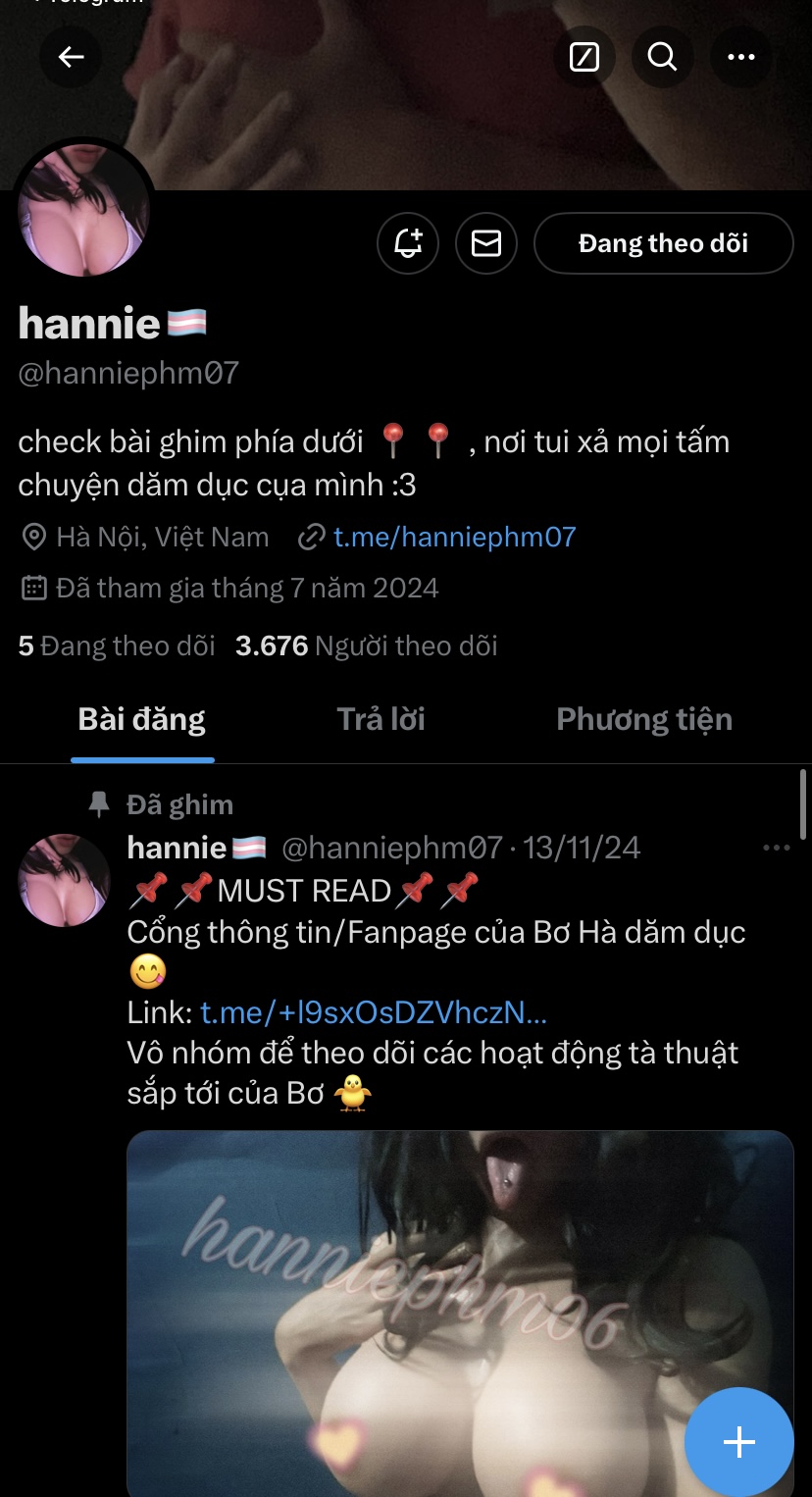
Task: Open the t.me link in pinned post
Action: pos(374,1011)
